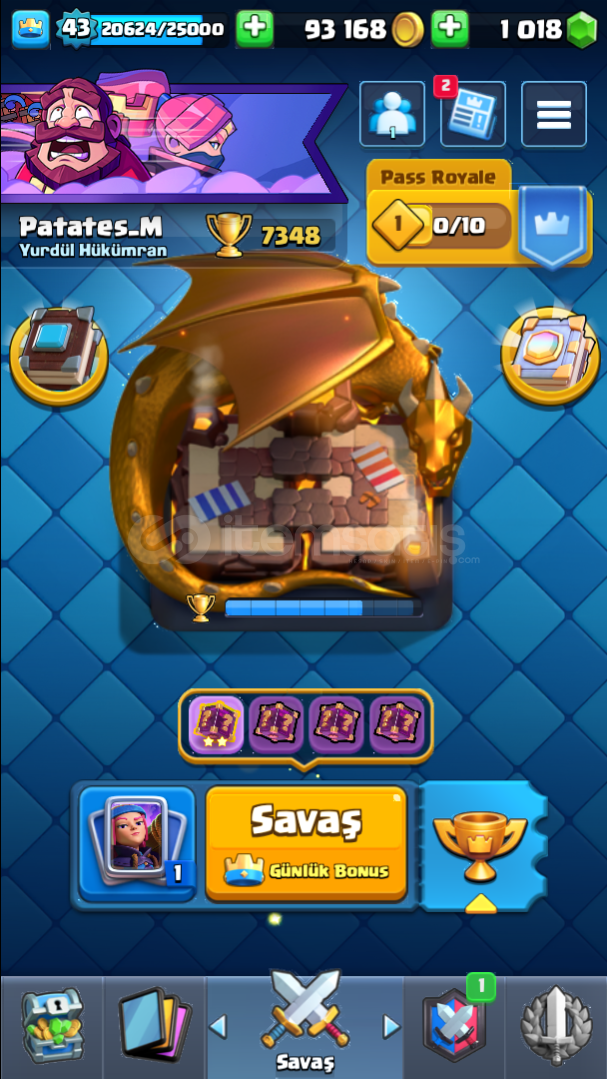
Task: Switch to the cards collection tab
Action: coord(154,1027)
